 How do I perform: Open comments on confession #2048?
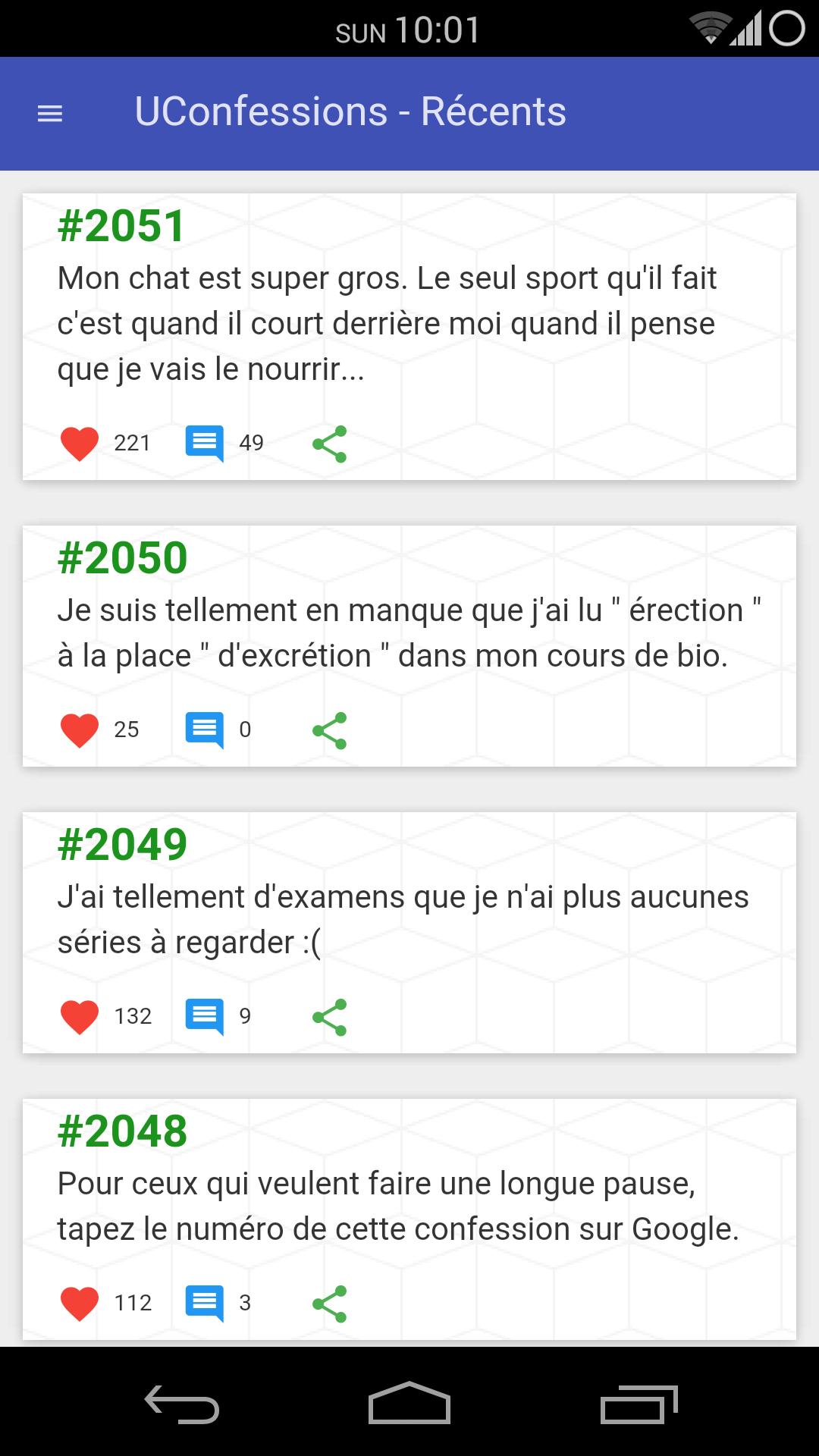coord(205,1304)
